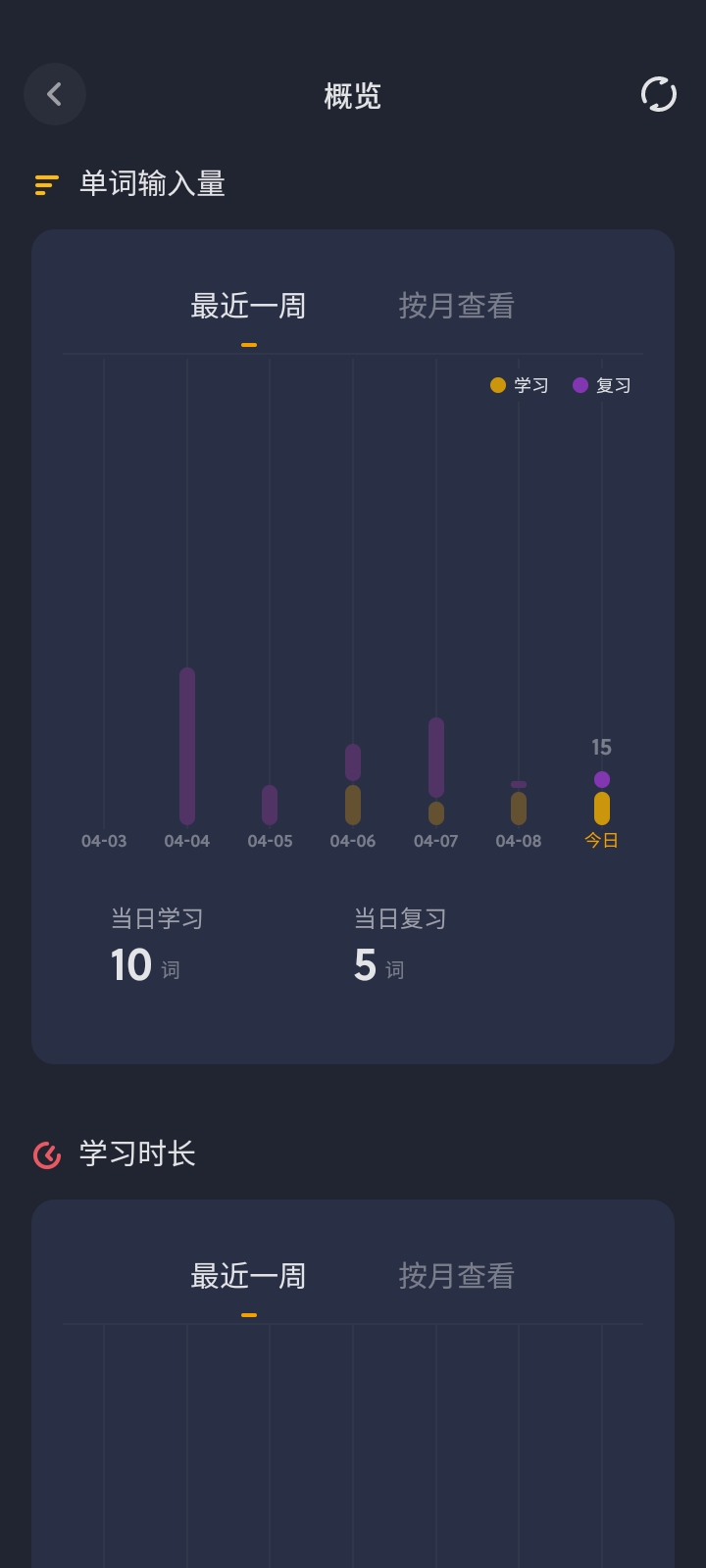This screenshot has height=1568, width=706.
Task: Go back from the 概览 page
Action: point(55,94)
